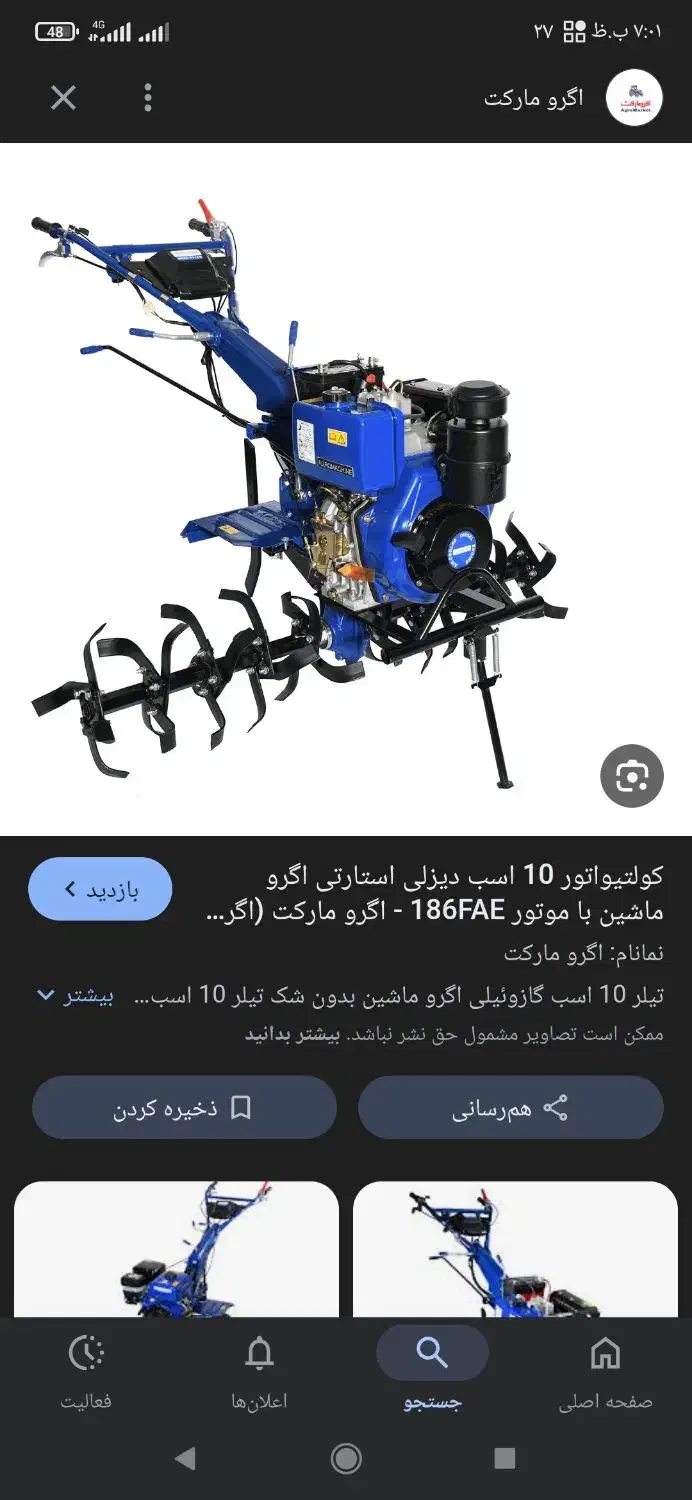Open the فعالیت activity tab
The height and width of the screenshot is (1500, 692).
(x=86, y=1372)
